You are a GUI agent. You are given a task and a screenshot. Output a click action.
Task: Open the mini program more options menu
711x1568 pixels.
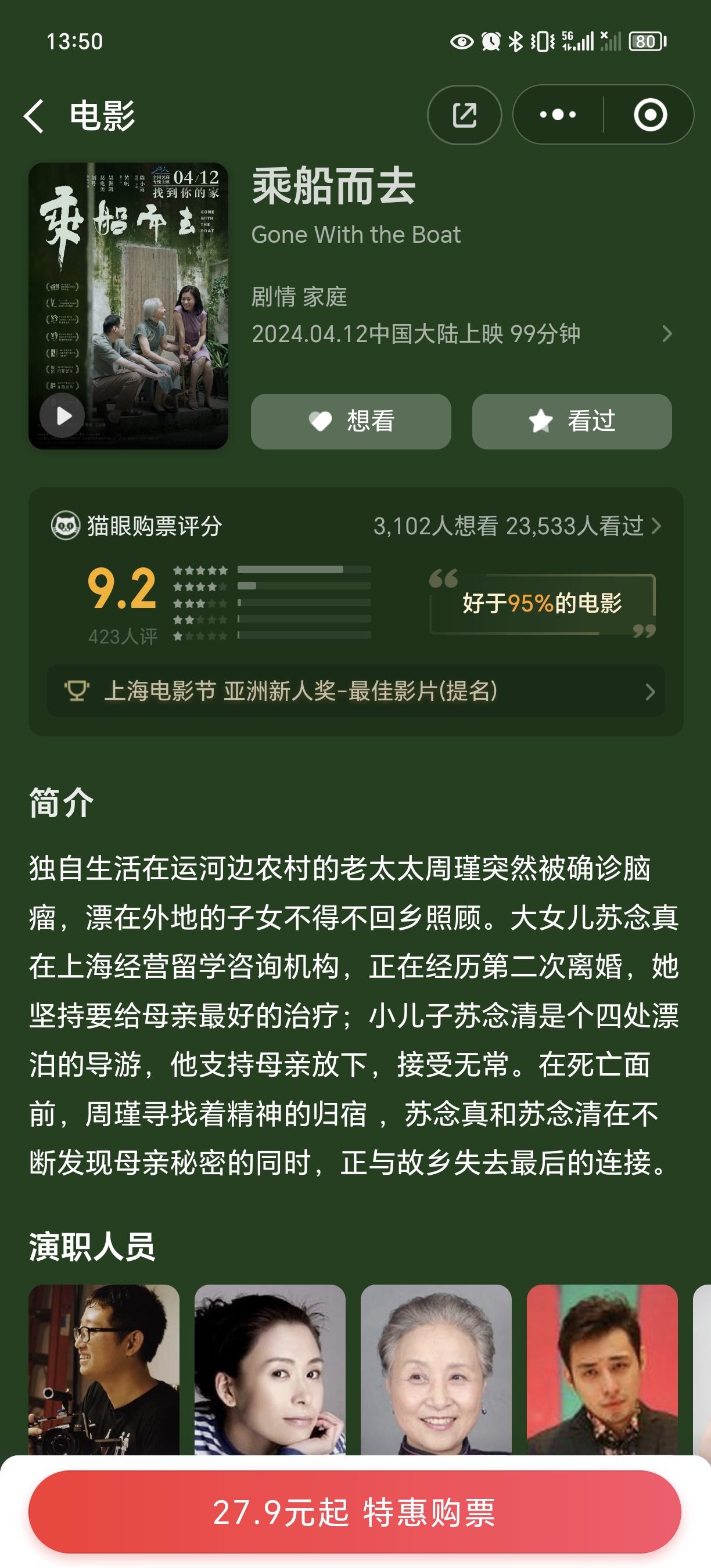pos(558,114)
